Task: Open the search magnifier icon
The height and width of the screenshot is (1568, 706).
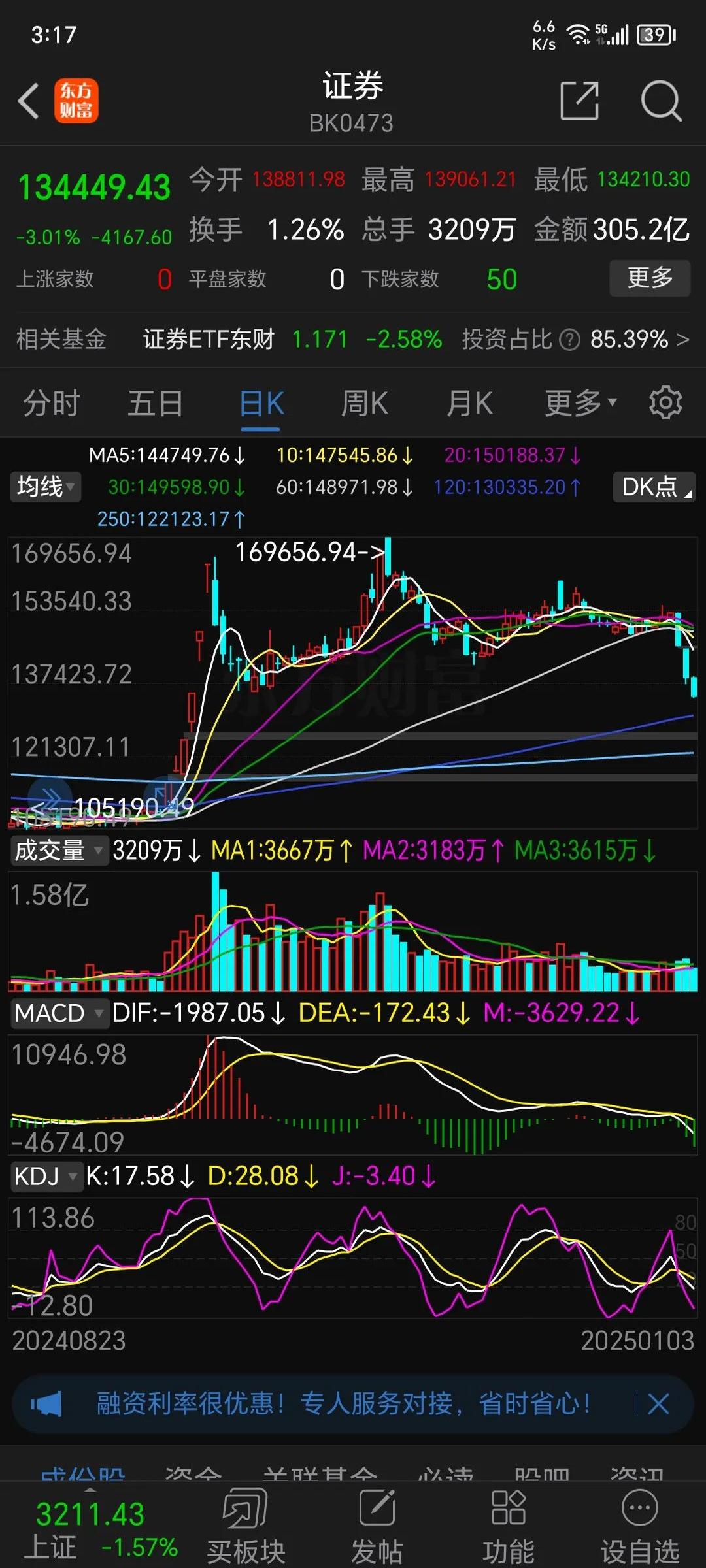Action: click(x=660, y=101)
